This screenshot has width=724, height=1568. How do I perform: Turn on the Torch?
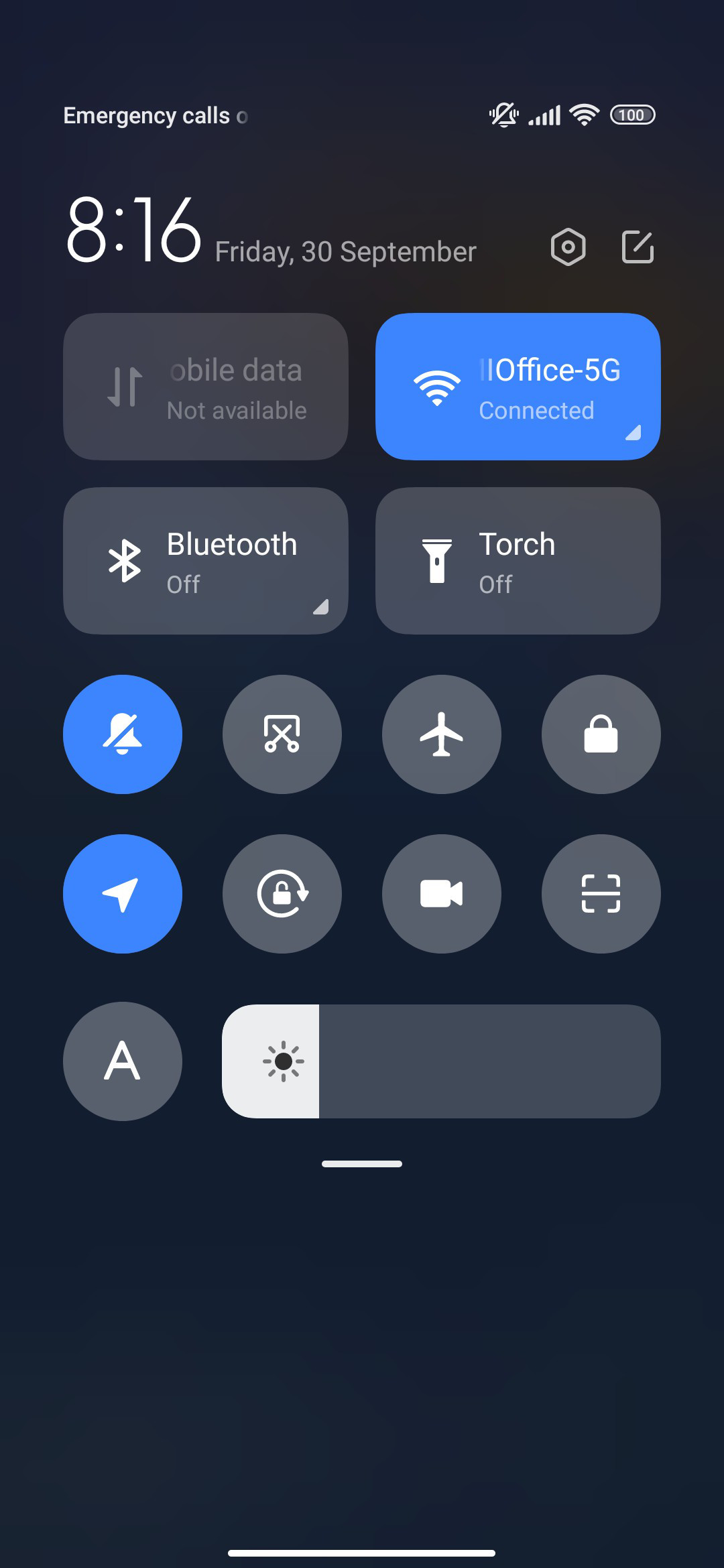tap(518, 561)
